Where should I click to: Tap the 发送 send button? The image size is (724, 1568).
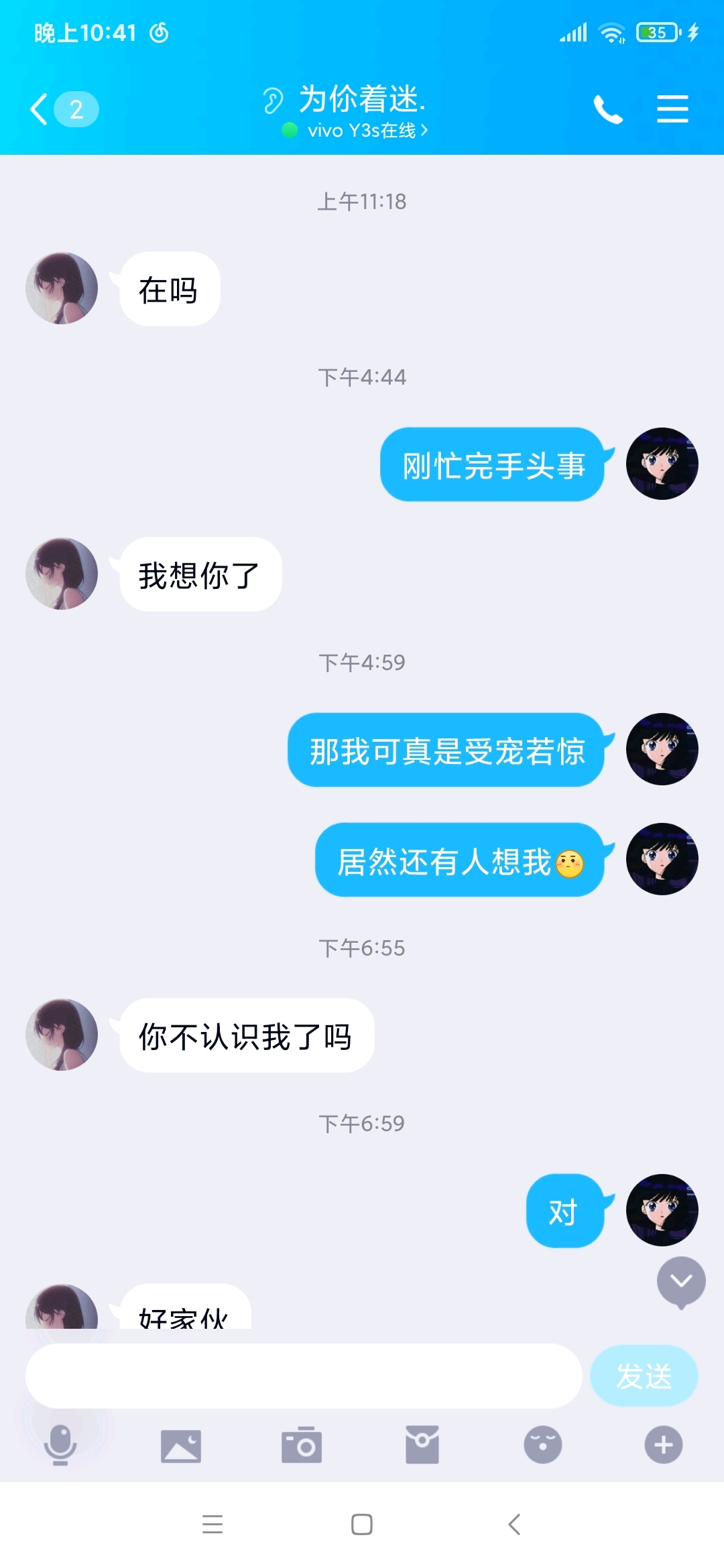tap(644, 1376)
